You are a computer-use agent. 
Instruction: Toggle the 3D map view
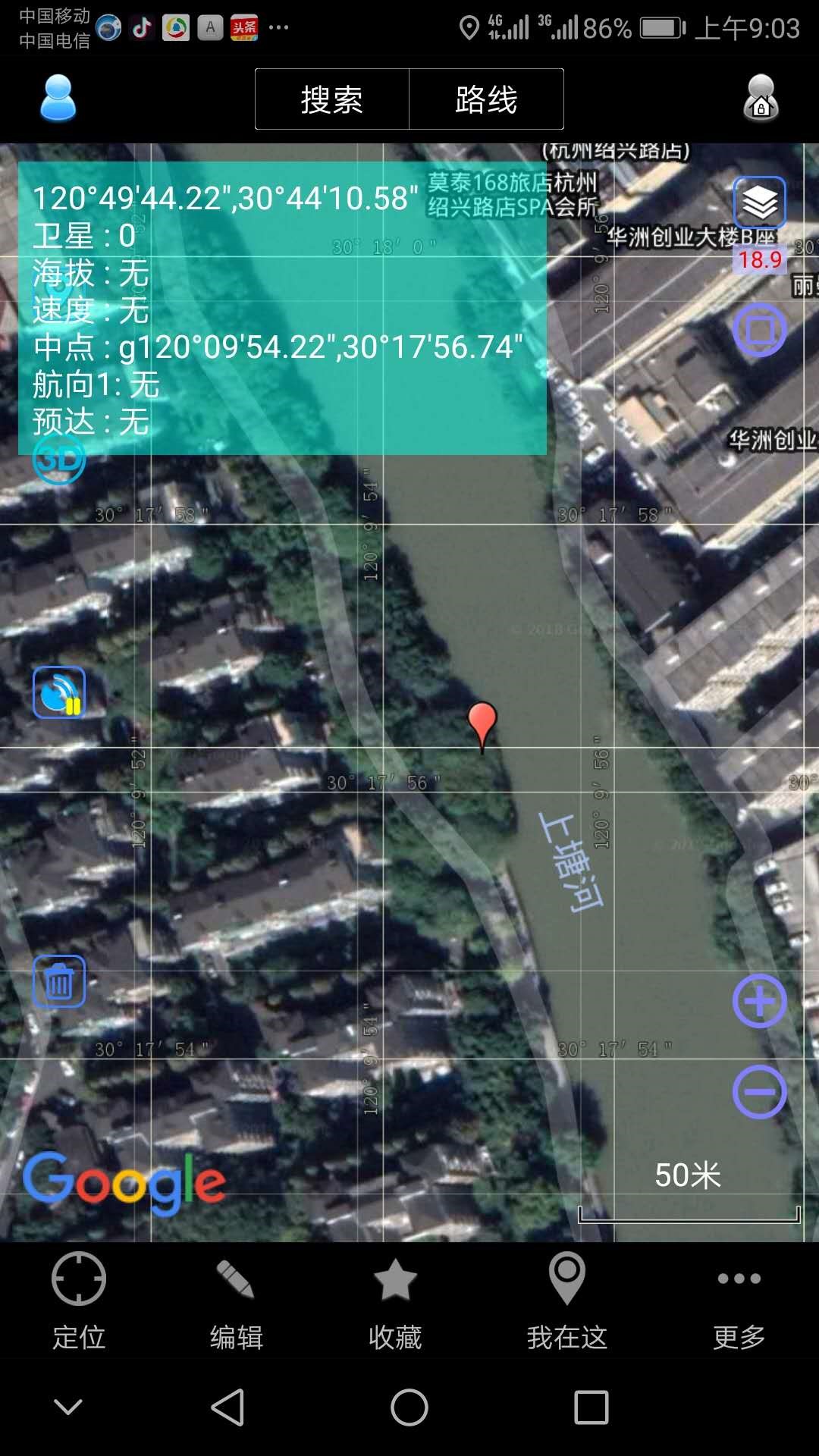[x=59, y=459]
